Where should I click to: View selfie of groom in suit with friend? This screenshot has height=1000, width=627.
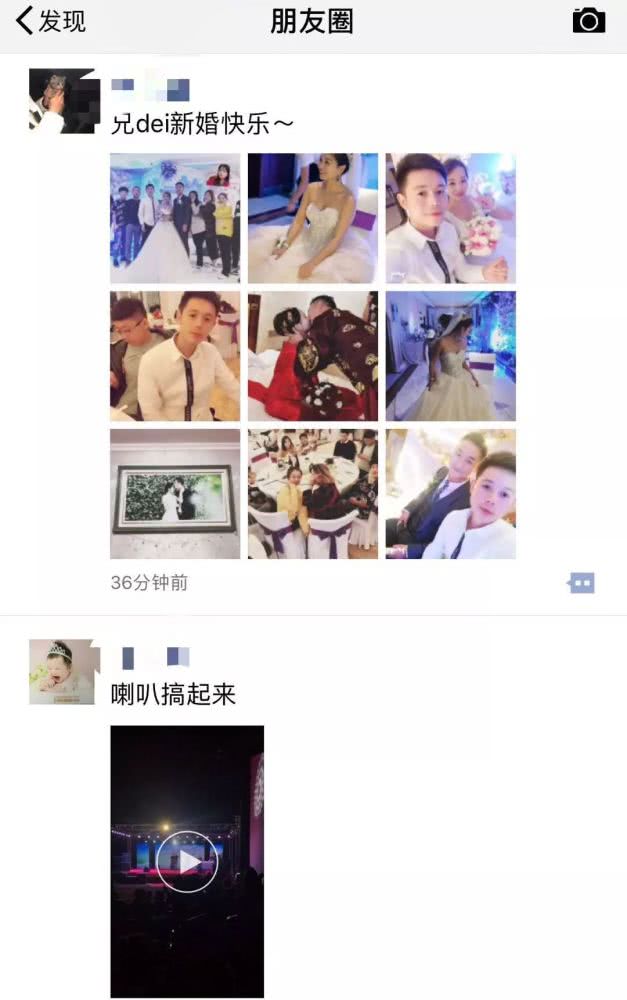[x=451, y=494]
